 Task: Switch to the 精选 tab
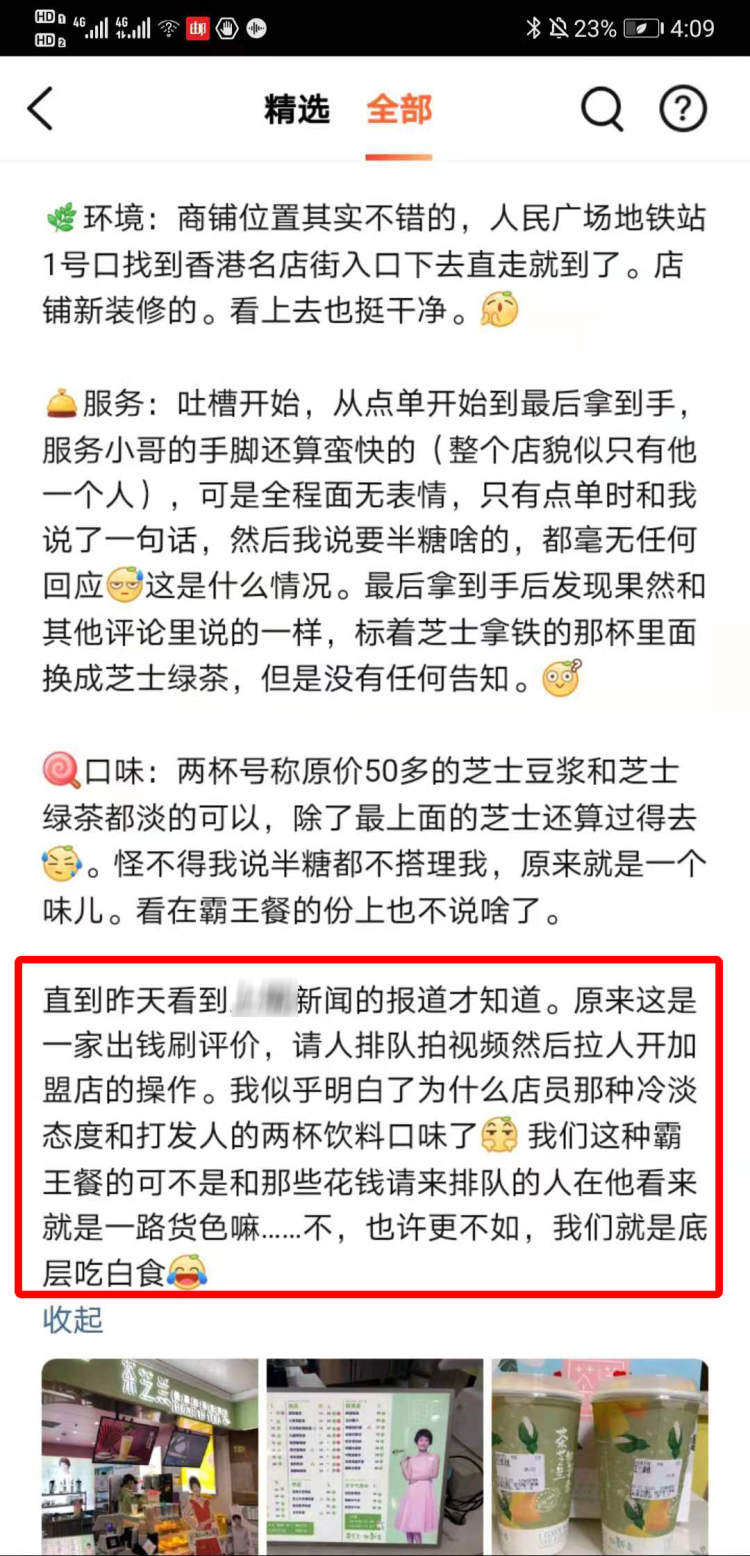click(x=296, y=109)
